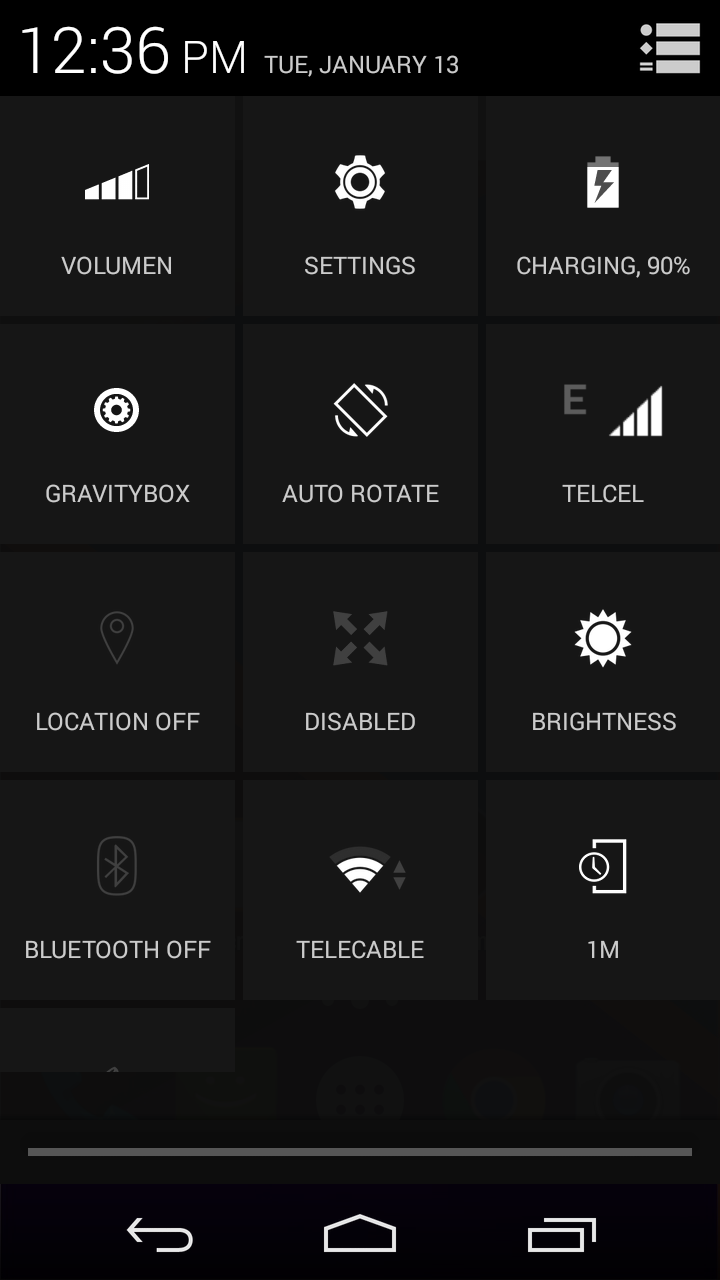Toggle the Disabled expanded desktop tile
This screenshot has height=1280, width=720.
click(x=360, y=662)
